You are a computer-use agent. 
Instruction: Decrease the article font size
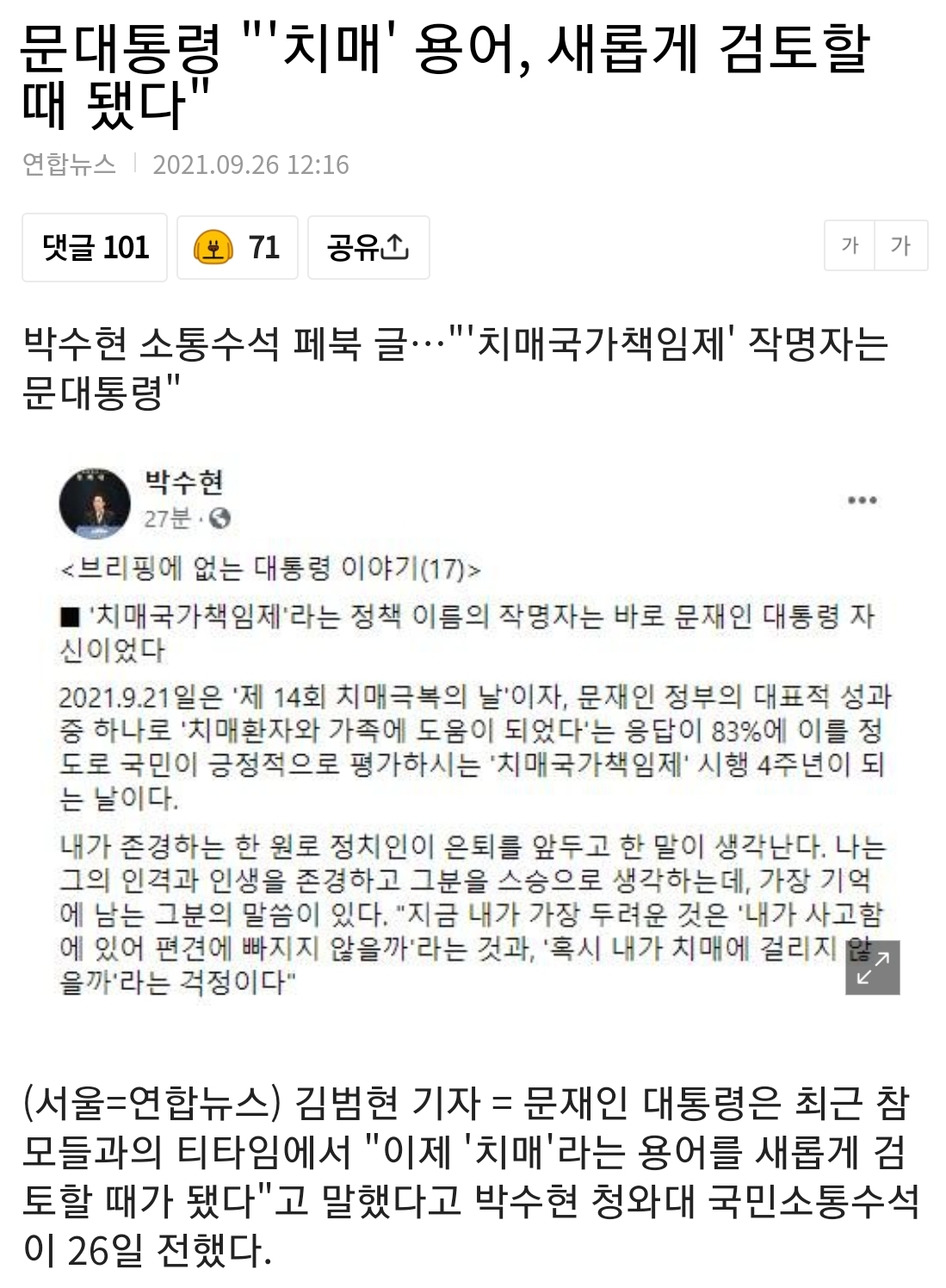[850, 246]
